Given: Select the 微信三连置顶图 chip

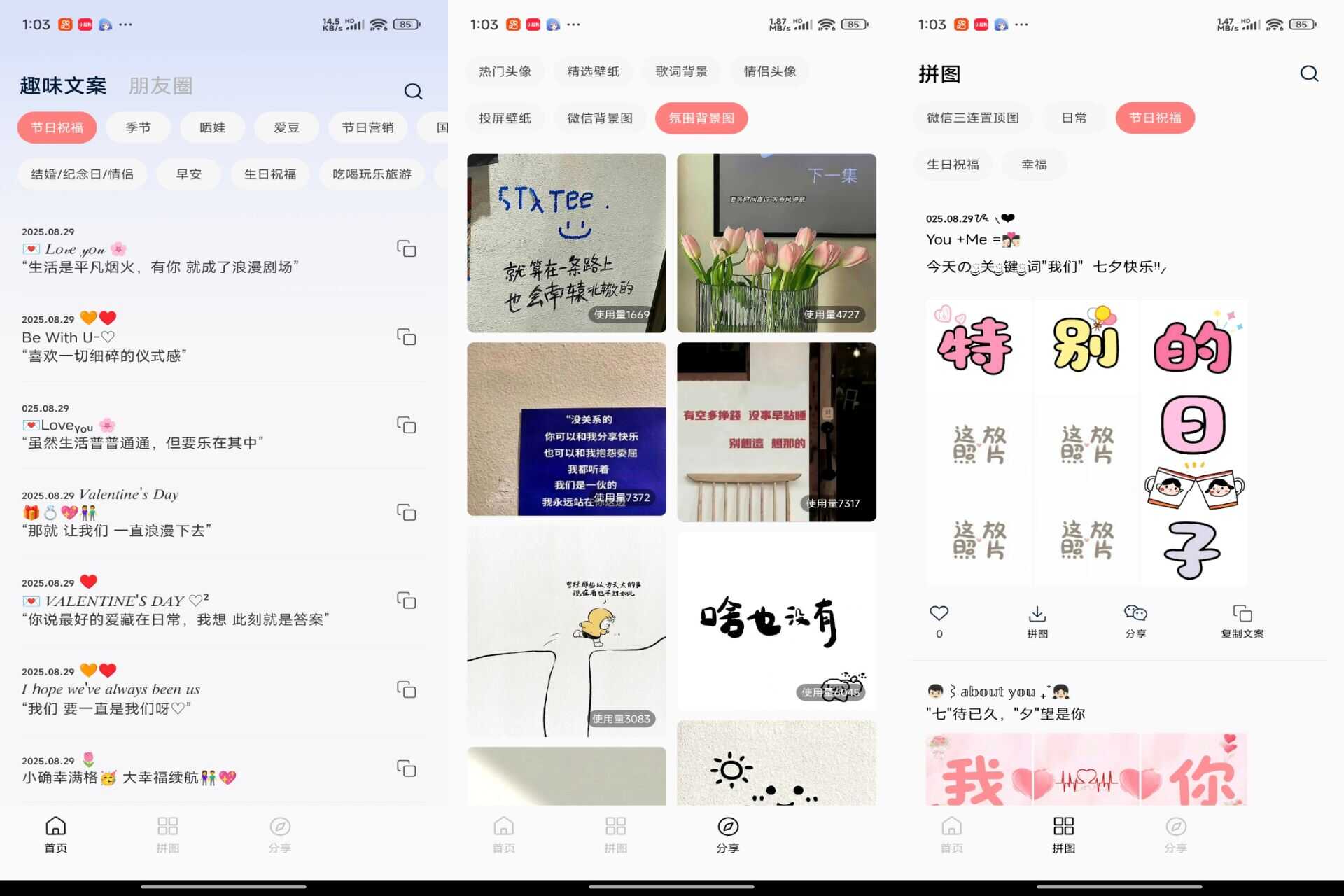Looking at the screenshot, I should point(972,118).
